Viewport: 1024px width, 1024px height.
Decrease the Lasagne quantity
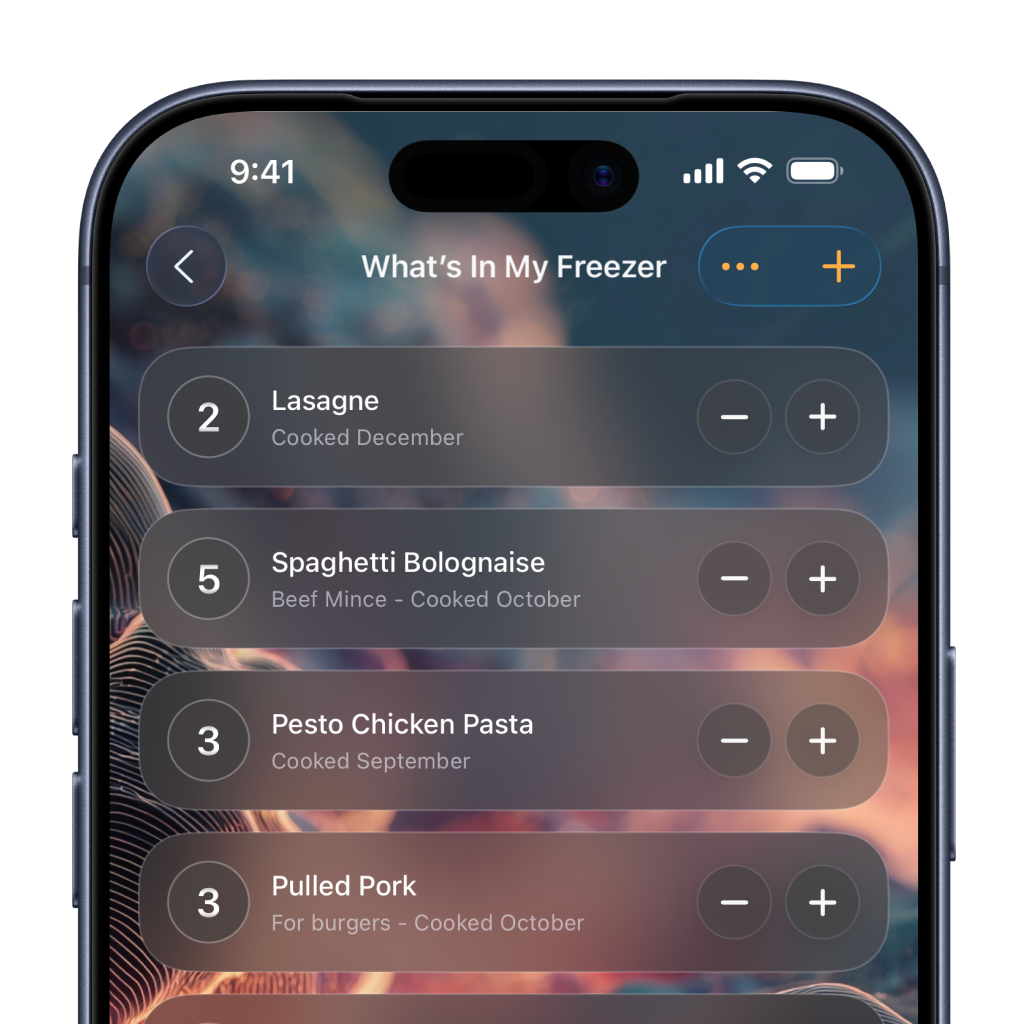pyautogui.click(x=734, y=417)
